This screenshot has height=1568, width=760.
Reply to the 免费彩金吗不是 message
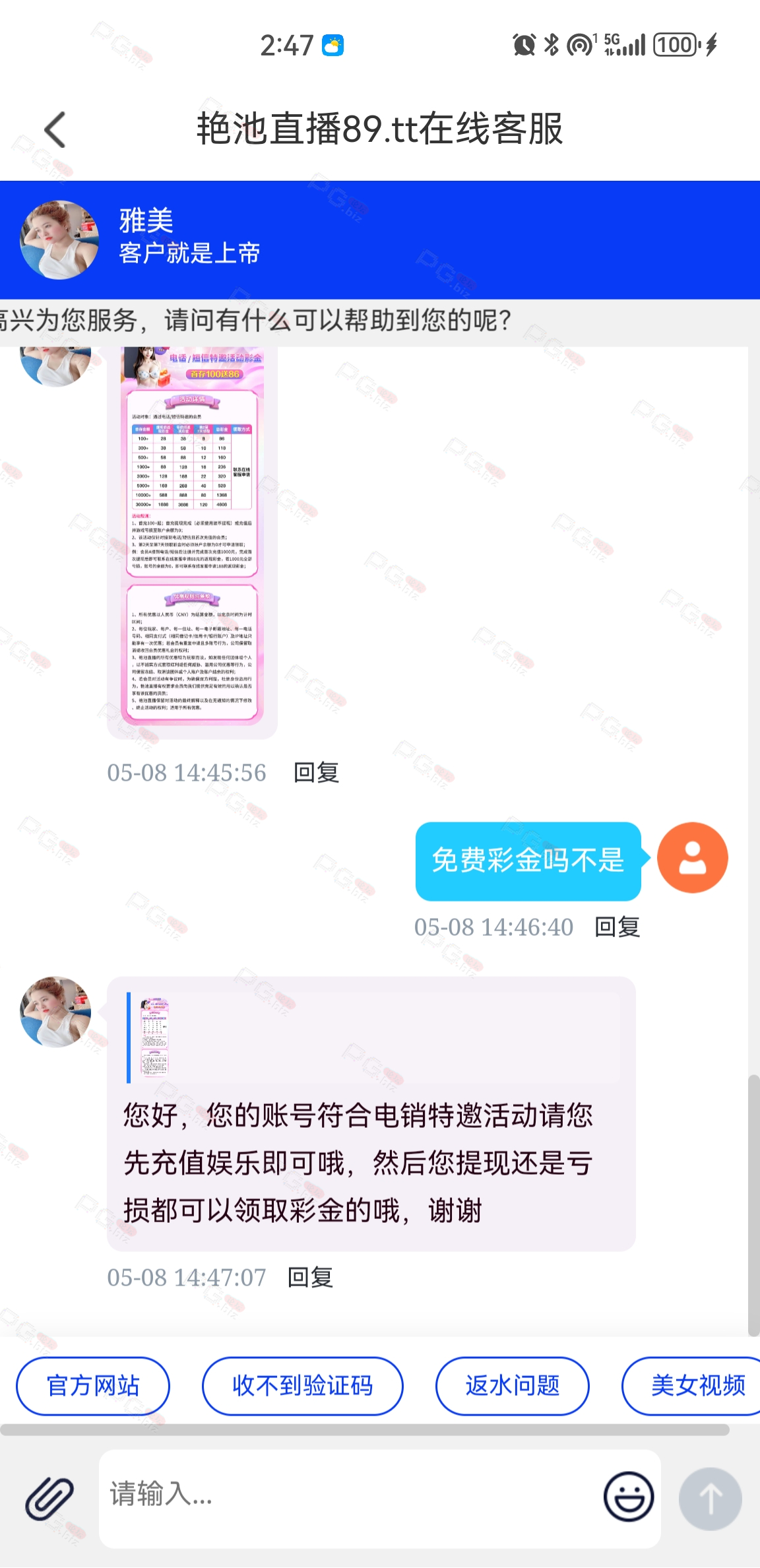point(617,927)
